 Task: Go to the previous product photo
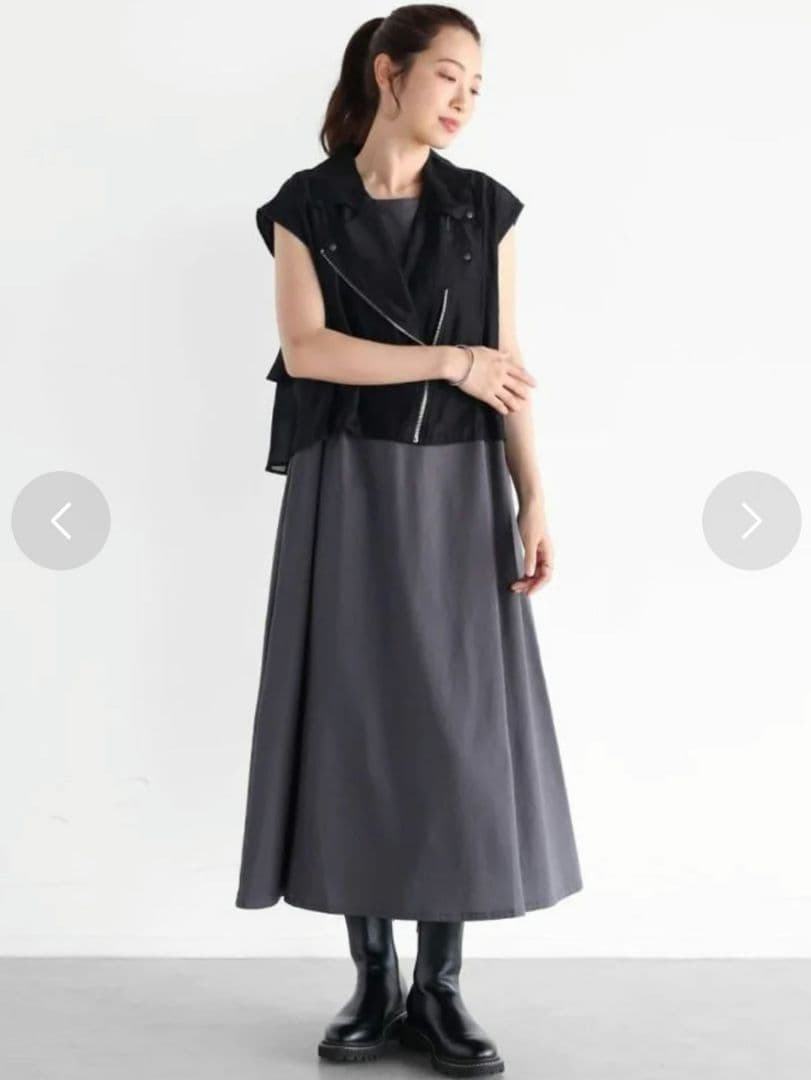[x=61, y=521]
